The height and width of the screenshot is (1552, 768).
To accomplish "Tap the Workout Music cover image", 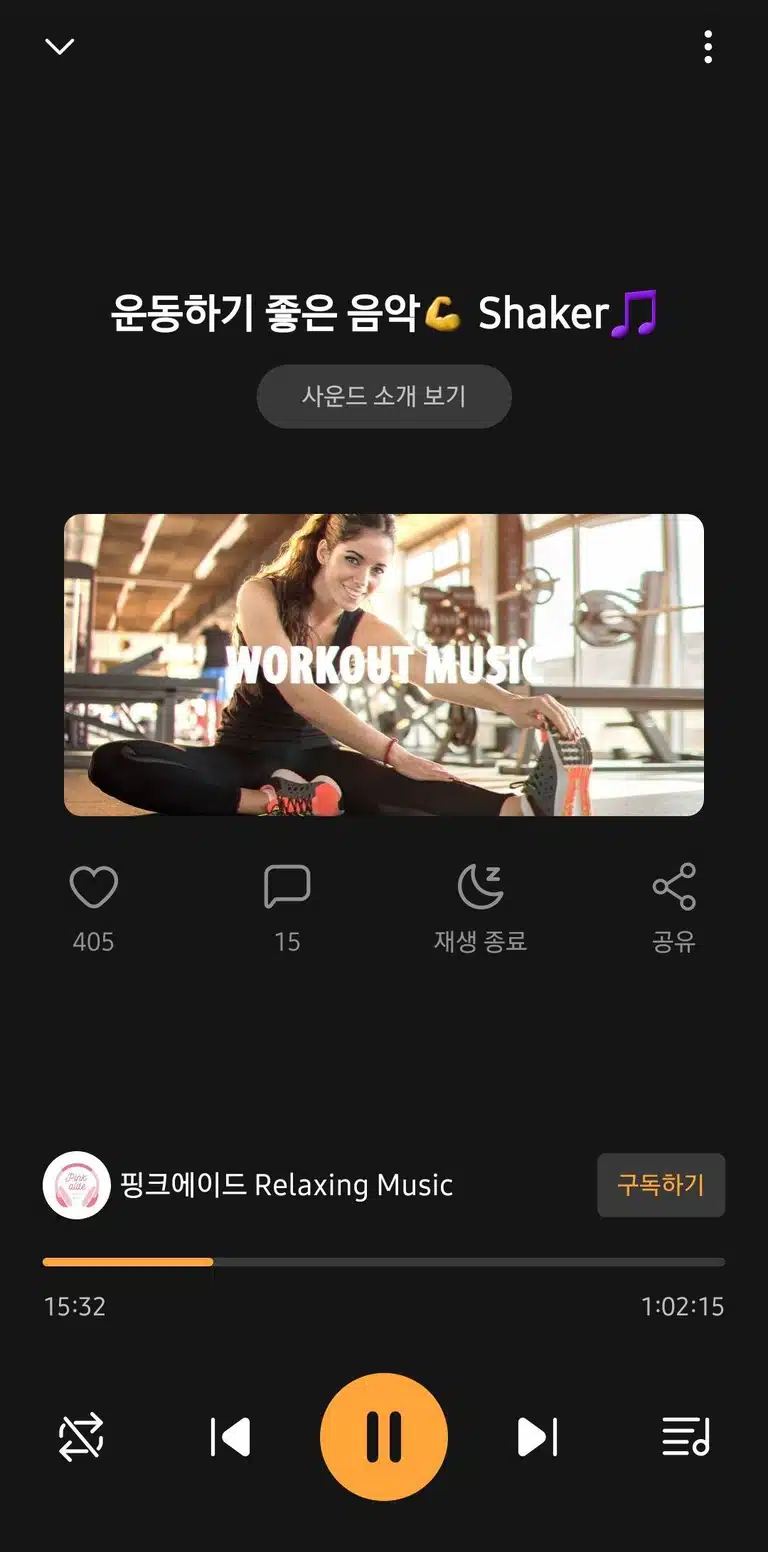I will 384,665.
